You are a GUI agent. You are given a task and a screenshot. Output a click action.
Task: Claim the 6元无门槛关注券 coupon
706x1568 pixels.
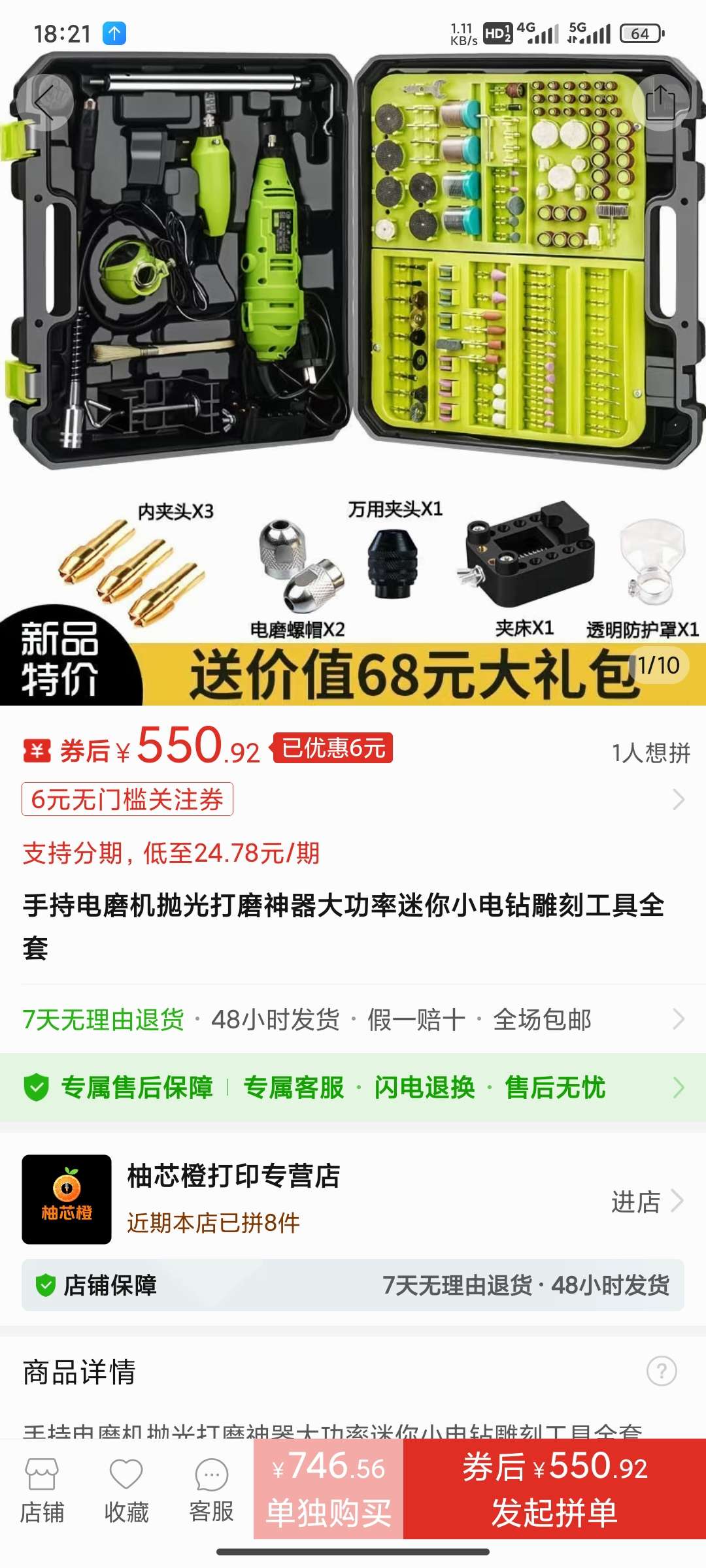tap(127, 799)
